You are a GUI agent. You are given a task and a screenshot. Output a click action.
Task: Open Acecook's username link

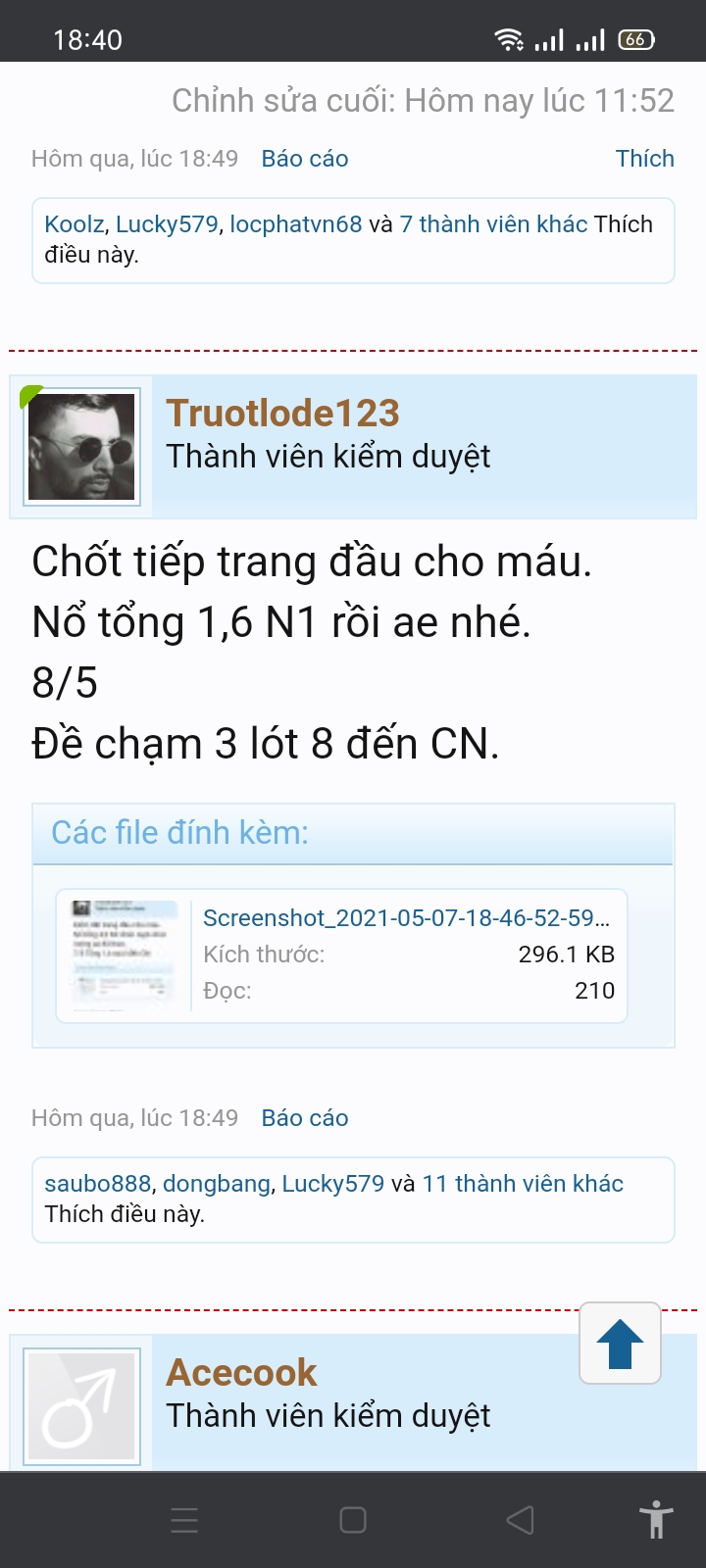click(241, 1373)
